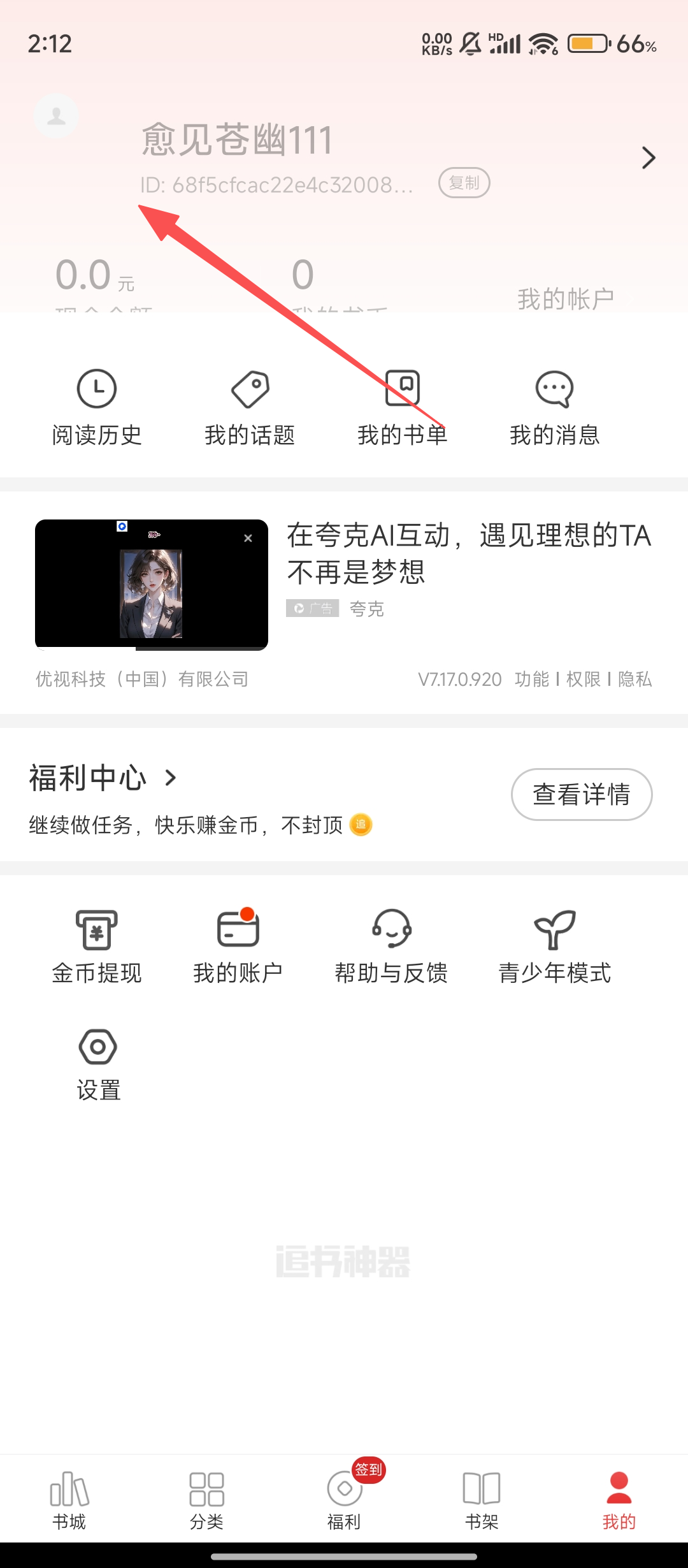Switch to the 书架 bookshelf tab
The image size is (688, 1568).
pyautogui.click(x=482, y=1500)
